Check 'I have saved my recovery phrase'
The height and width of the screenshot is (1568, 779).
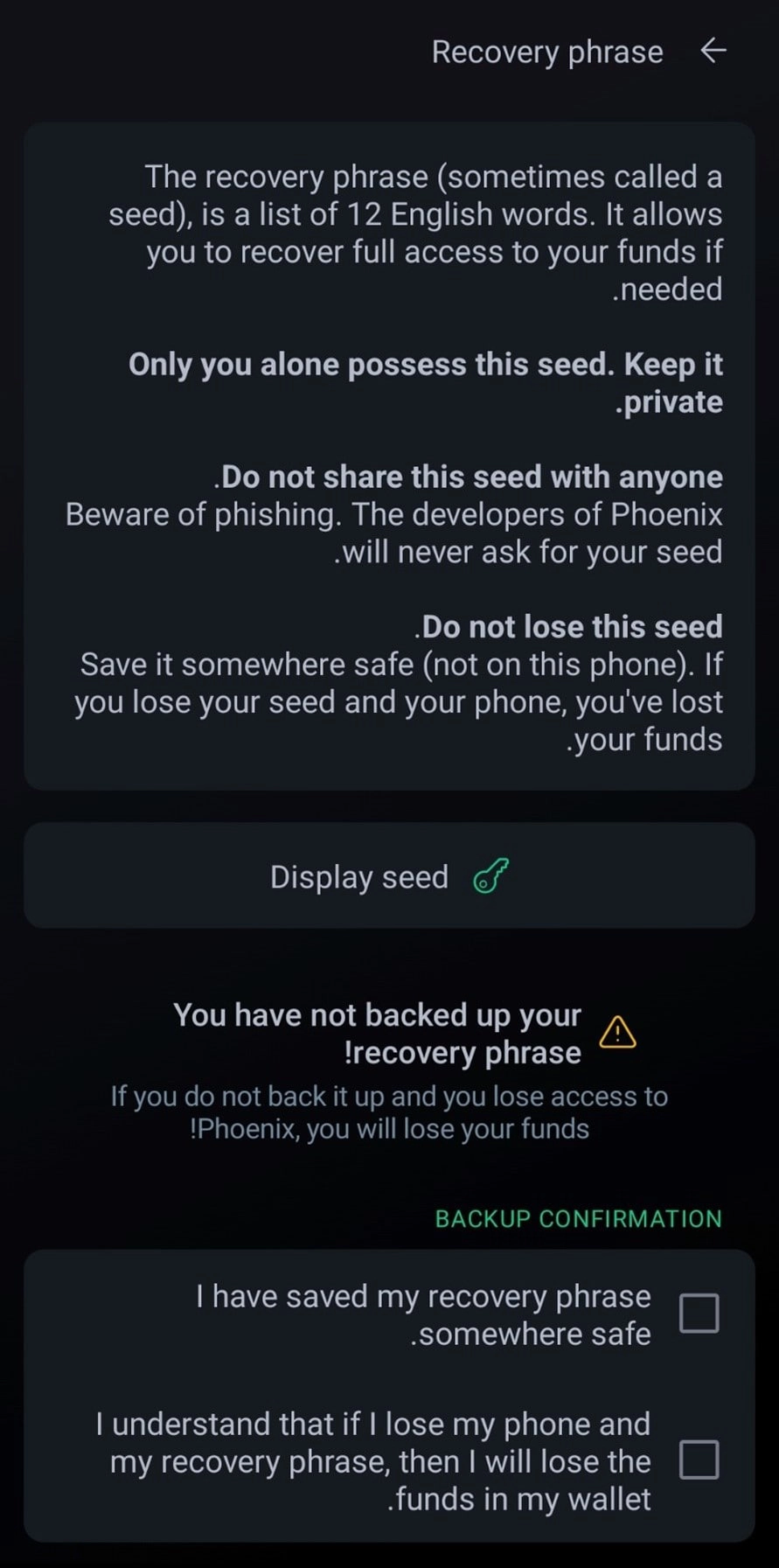[x=699, y=1313]
